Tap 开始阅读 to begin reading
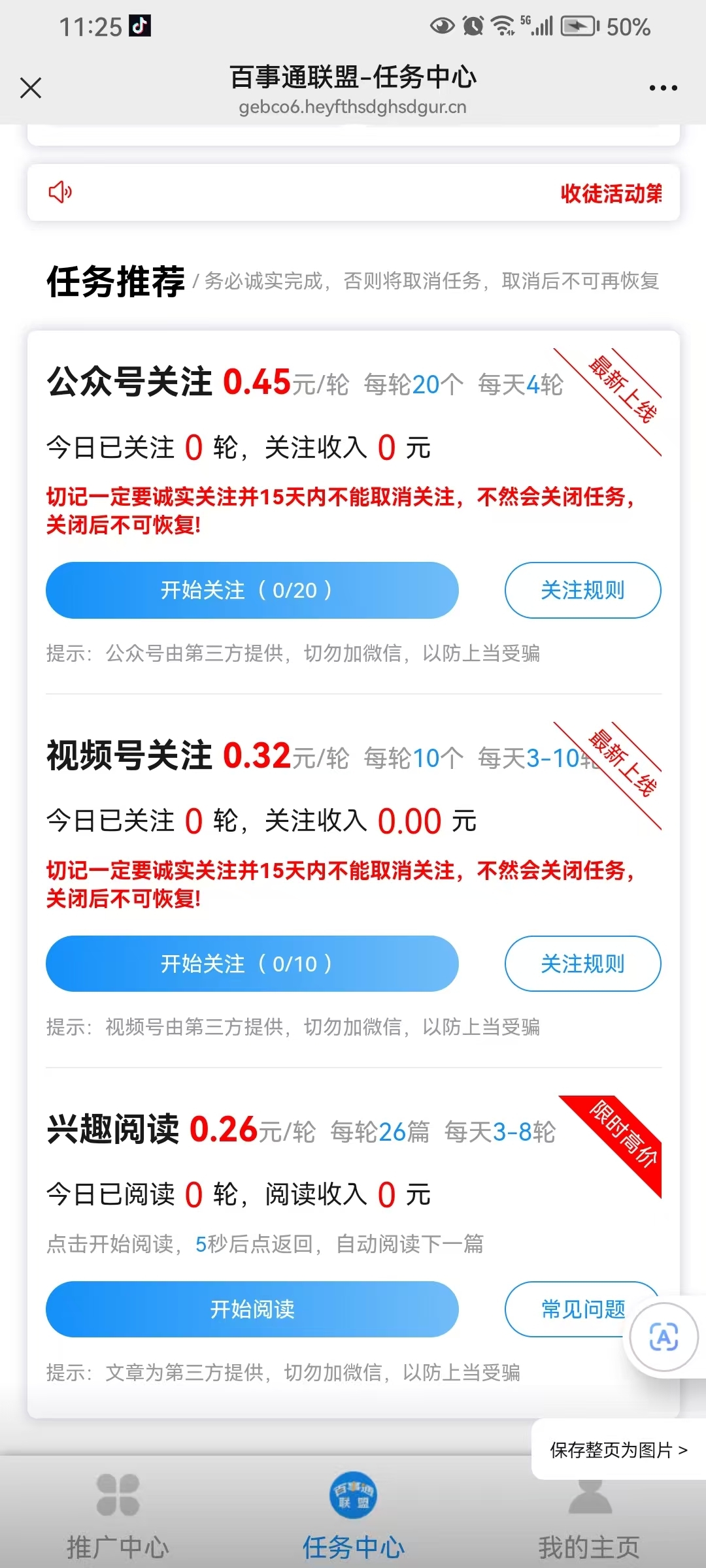706x1568 pixels. (x=252, y=1309)
